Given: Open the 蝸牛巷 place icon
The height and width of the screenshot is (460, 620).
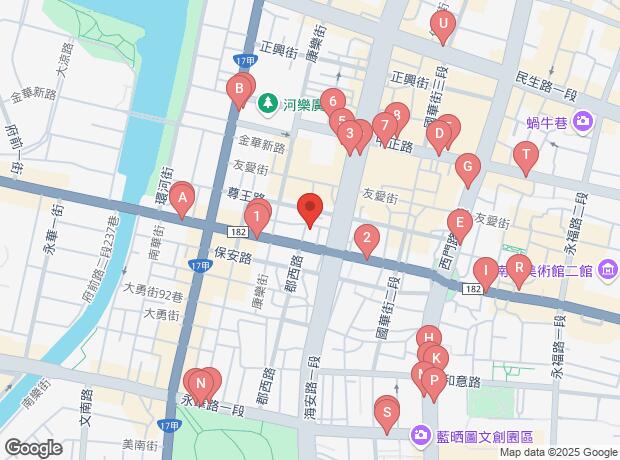Looking at the screenshot, I should (x=584, y=125).
